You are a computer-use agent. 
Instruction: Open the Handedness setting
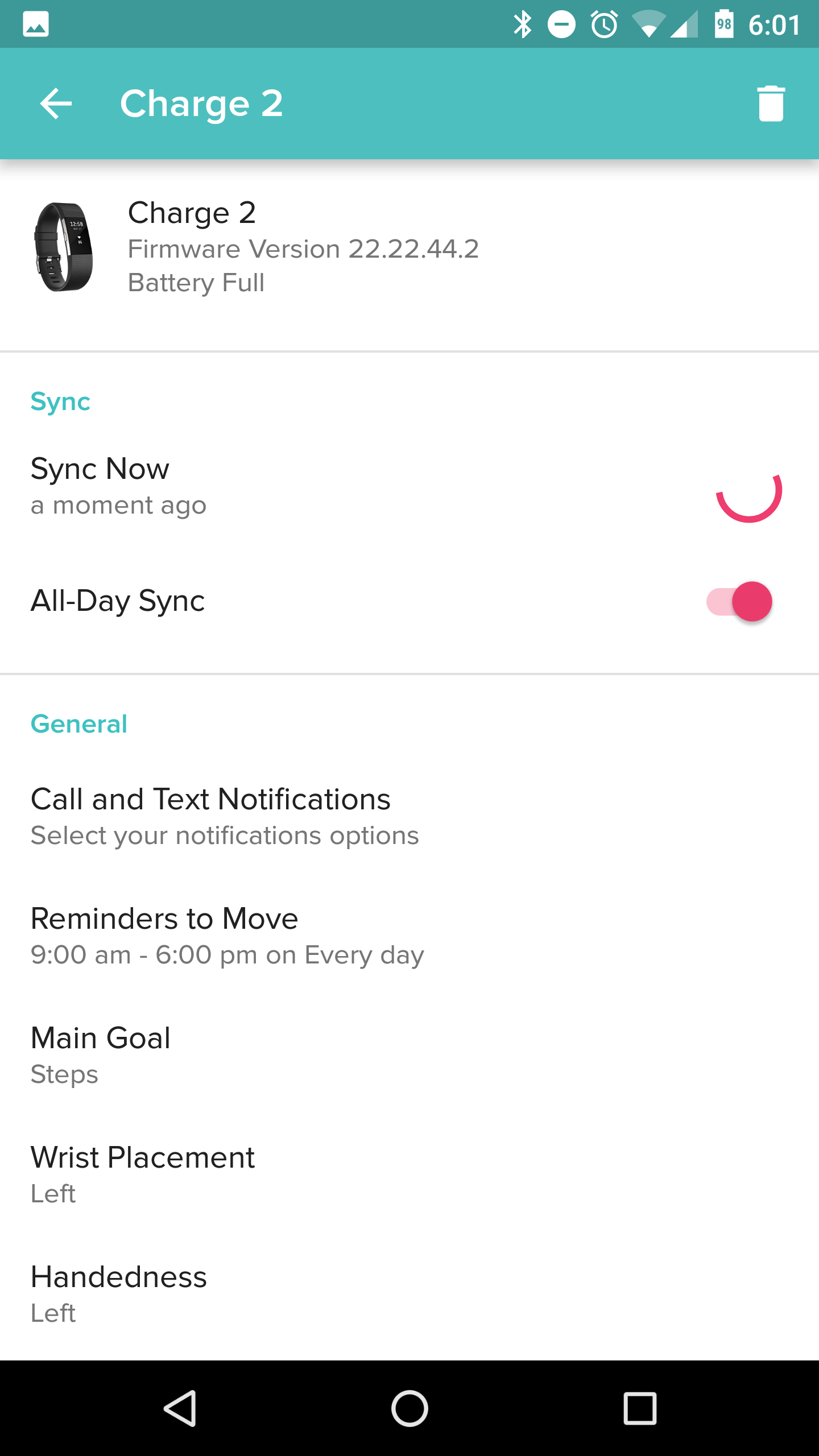pos(409,1294)
